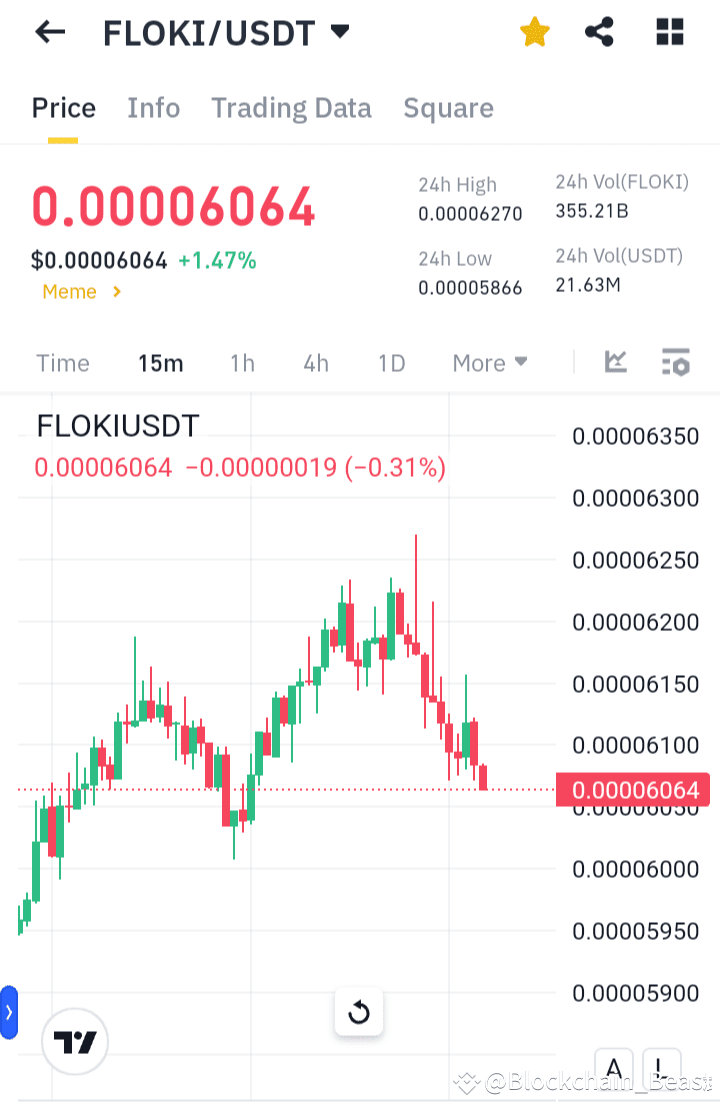Open the chart indicator settings icon

click(675, 363)
